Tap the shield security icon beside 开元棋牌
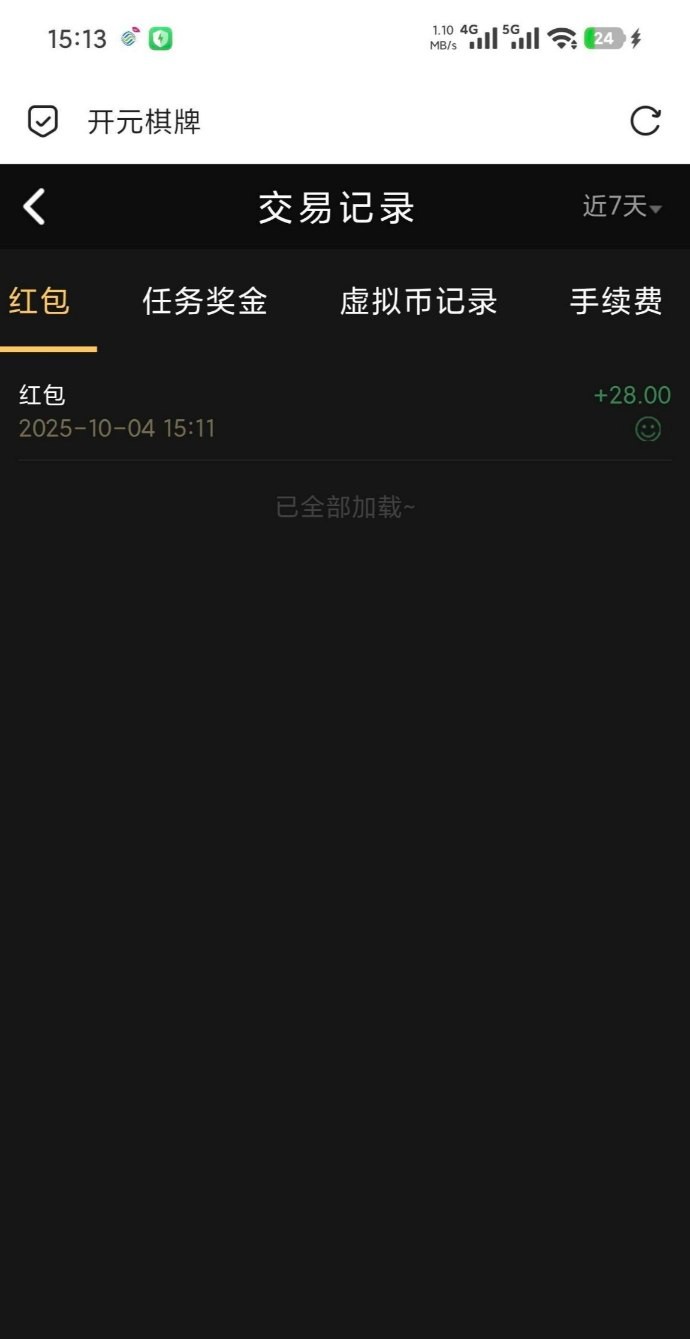690x1339 pixels. coord(42,121)
